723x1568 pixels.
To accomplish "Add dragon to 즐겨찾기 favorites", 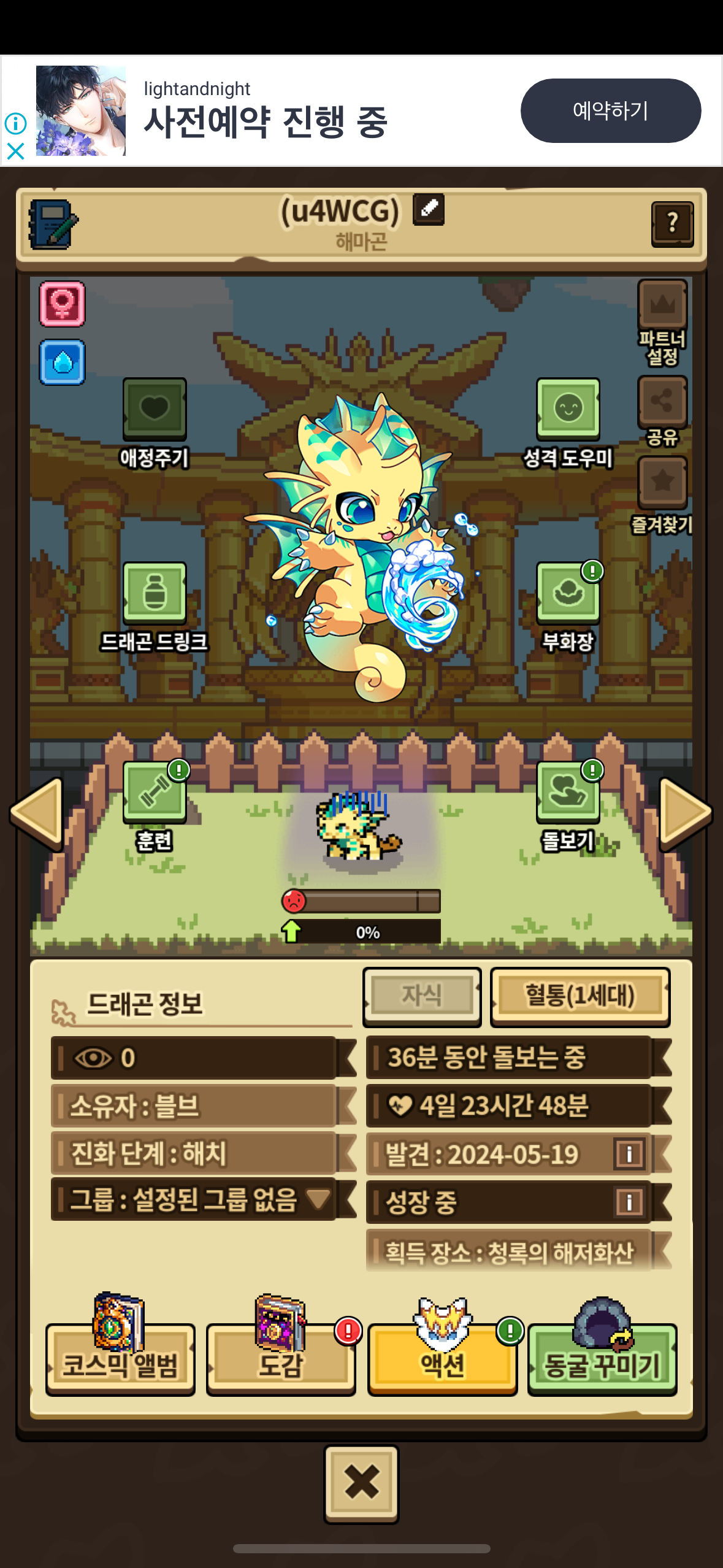I will (x=662, y=482).
